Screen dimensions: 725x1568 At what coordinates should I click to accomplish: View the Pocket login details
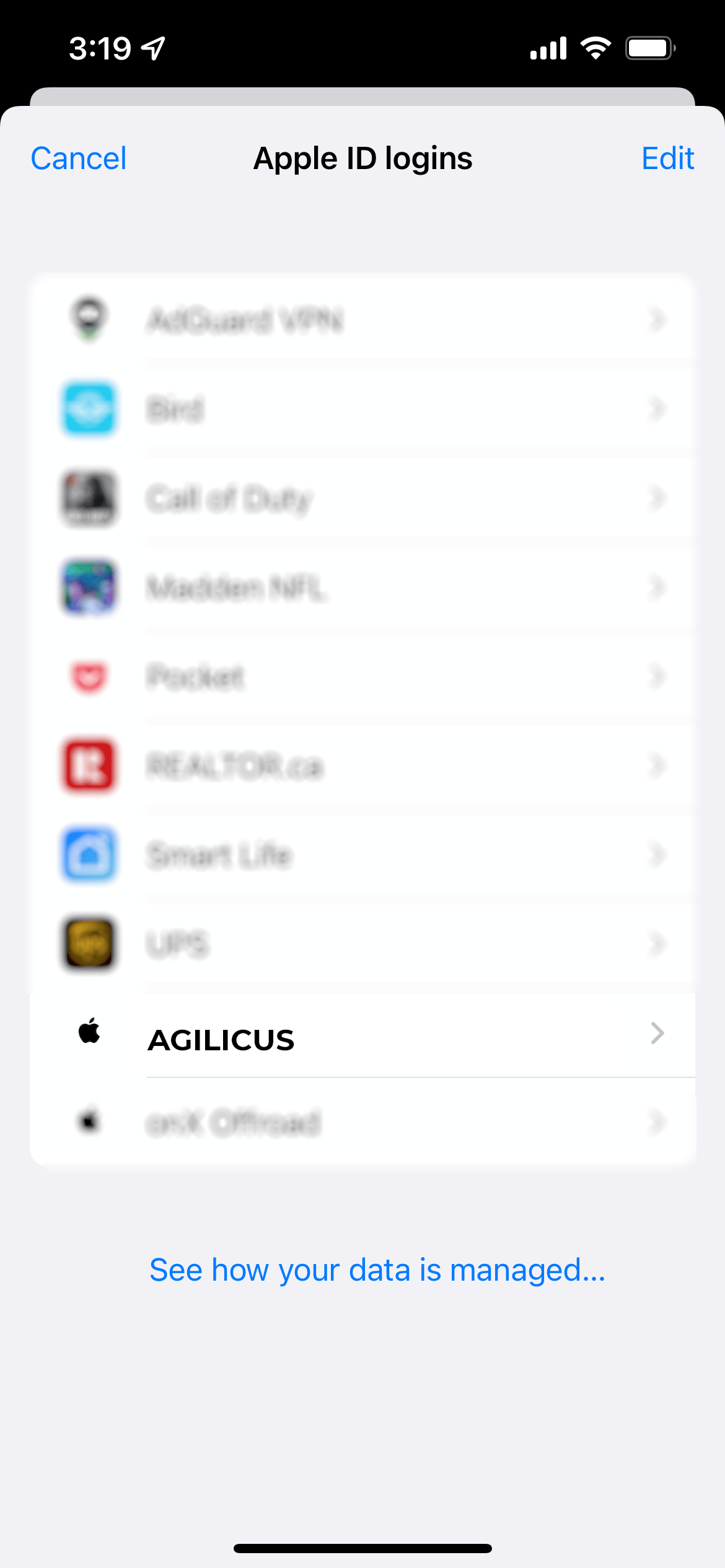coord(362,677)
